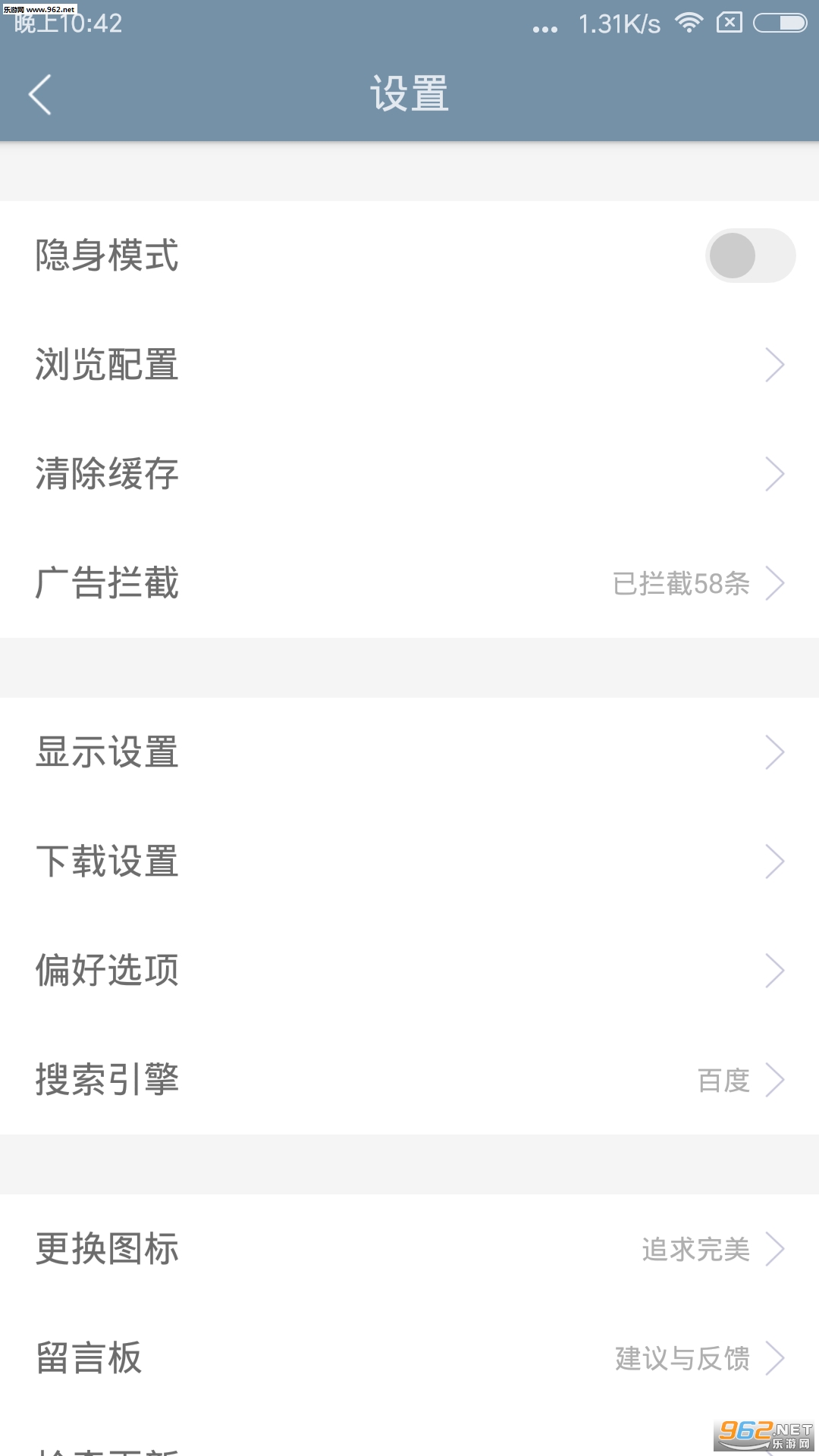Image resolution: width=819 pixels, height=1456 pixels.
Task: Open 浏览配置 settings
Action: (409, 365)
